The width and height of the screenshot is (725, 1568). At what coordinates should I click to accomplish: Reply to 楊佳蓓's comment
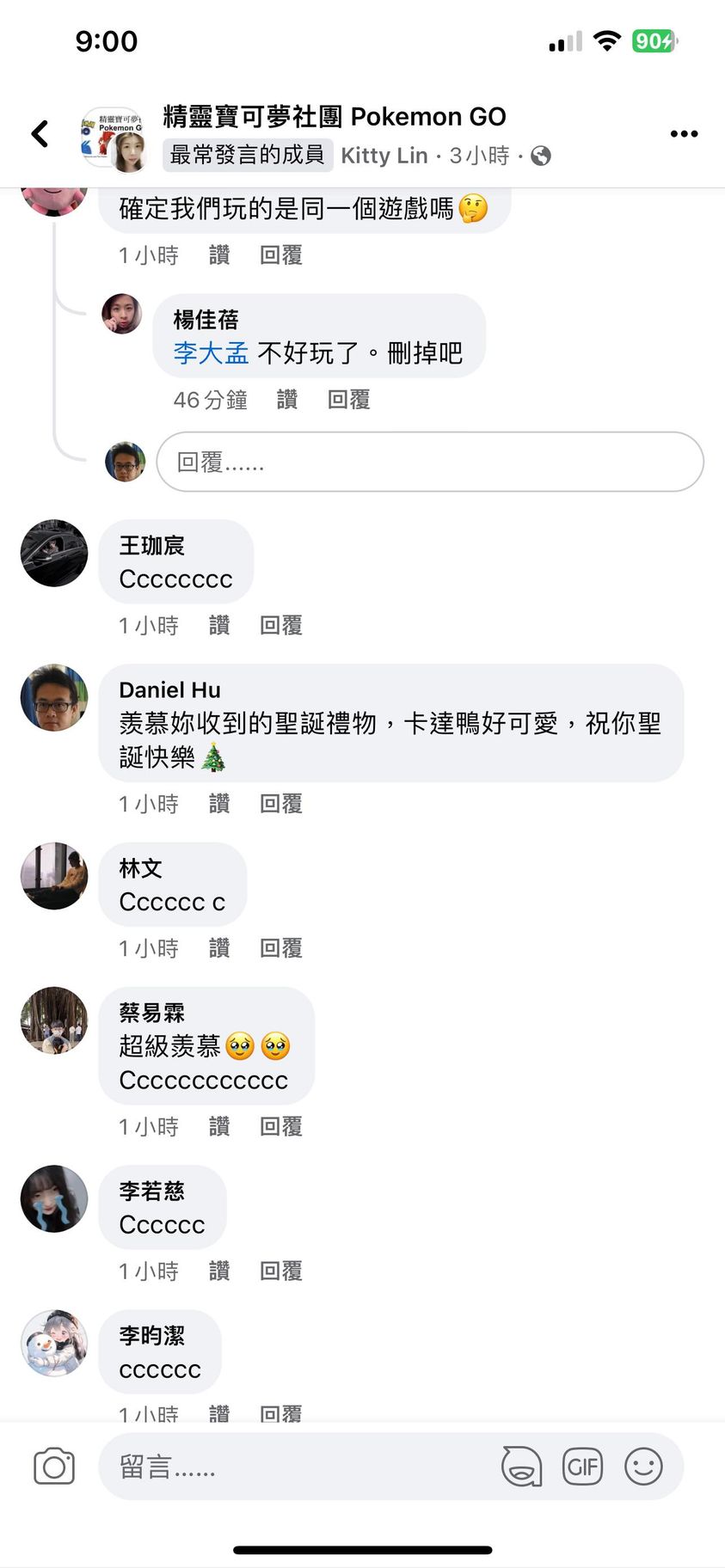pos(348,400)
